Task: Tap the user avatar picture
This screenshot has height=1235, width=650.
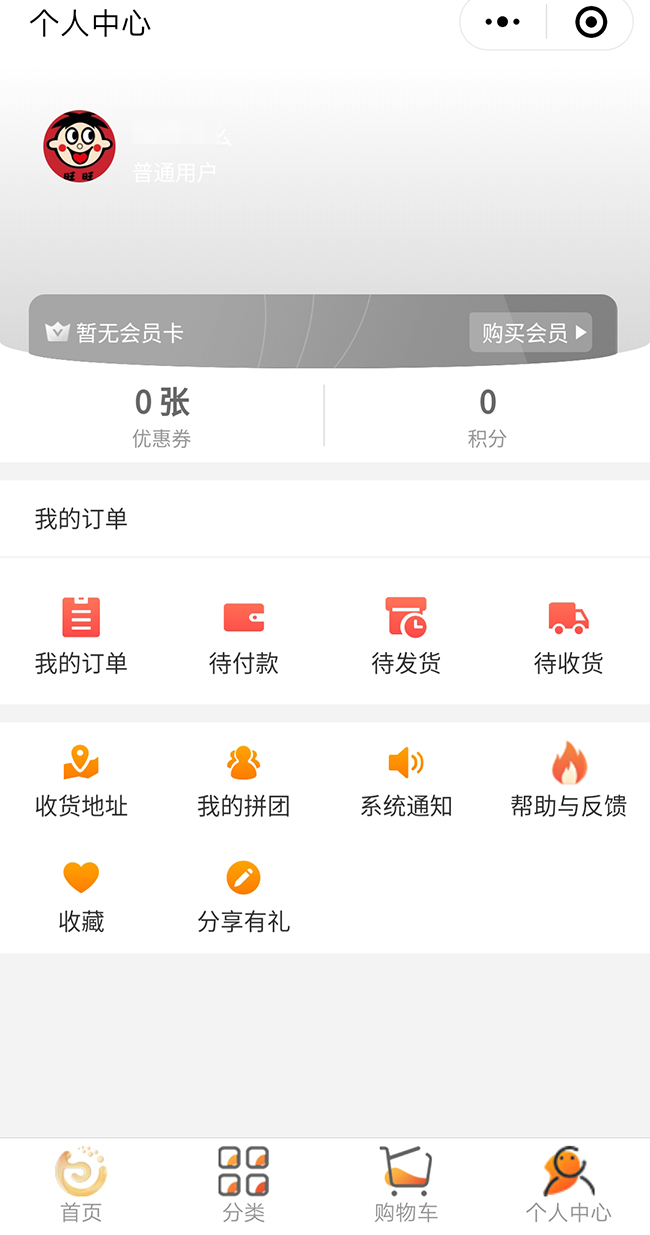Action: 79,147
